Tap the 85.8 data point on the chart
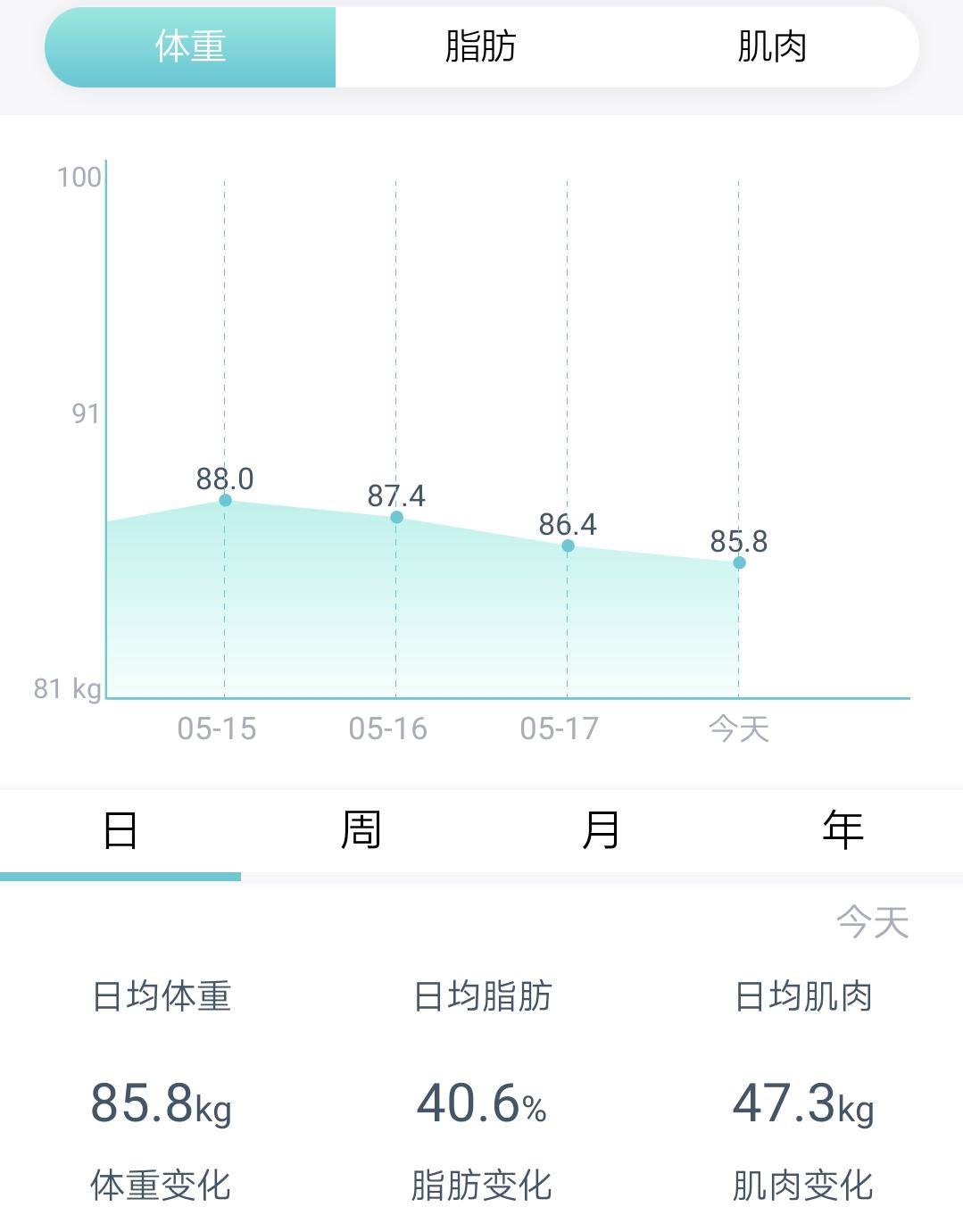Image resolution: width=963 pixels, height=1232 pixels. pos(738,562)
